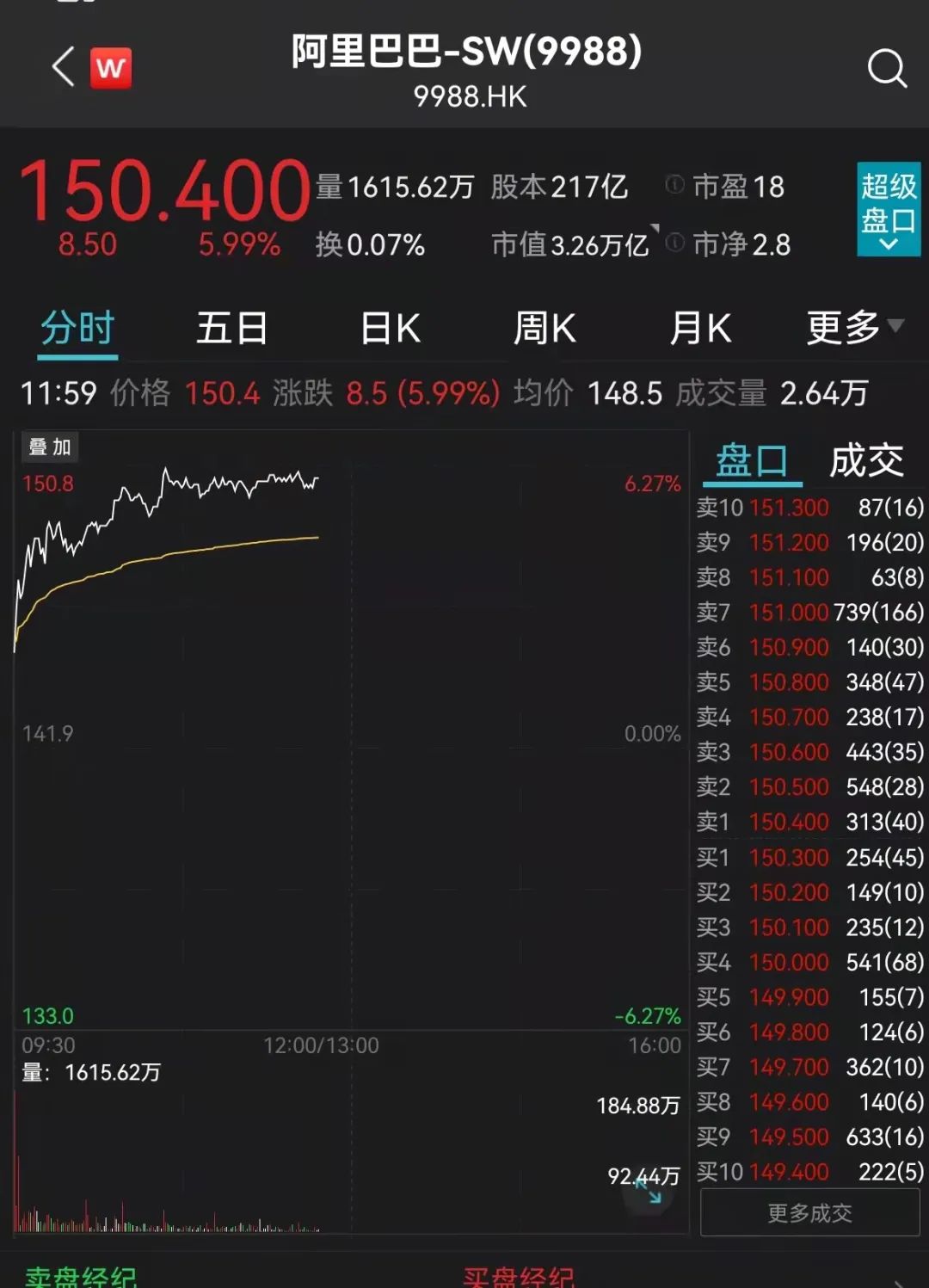Switch to the 成交 trades tab
929x1288 pixels.
865,461
